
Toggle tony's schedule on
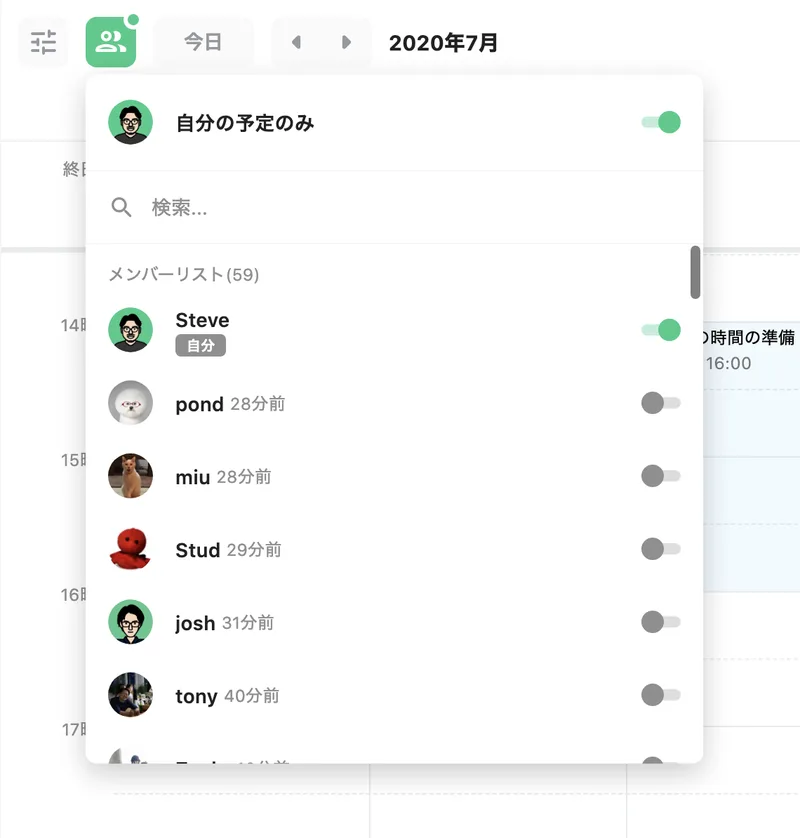pos(661,695)
